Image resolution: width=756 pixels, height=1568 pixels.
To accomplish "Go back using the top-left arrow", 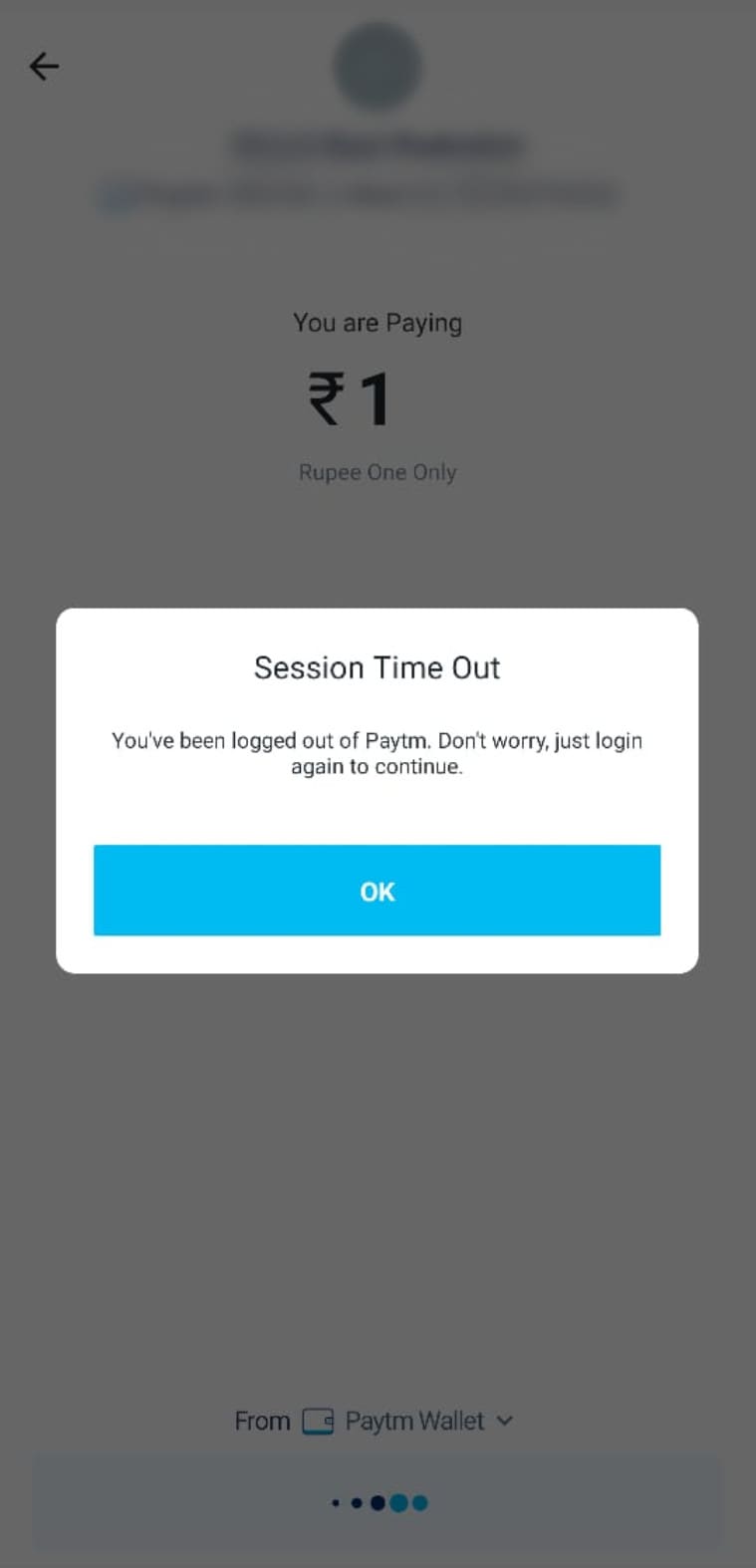I will pyautogui.click(x=44, y=67).
